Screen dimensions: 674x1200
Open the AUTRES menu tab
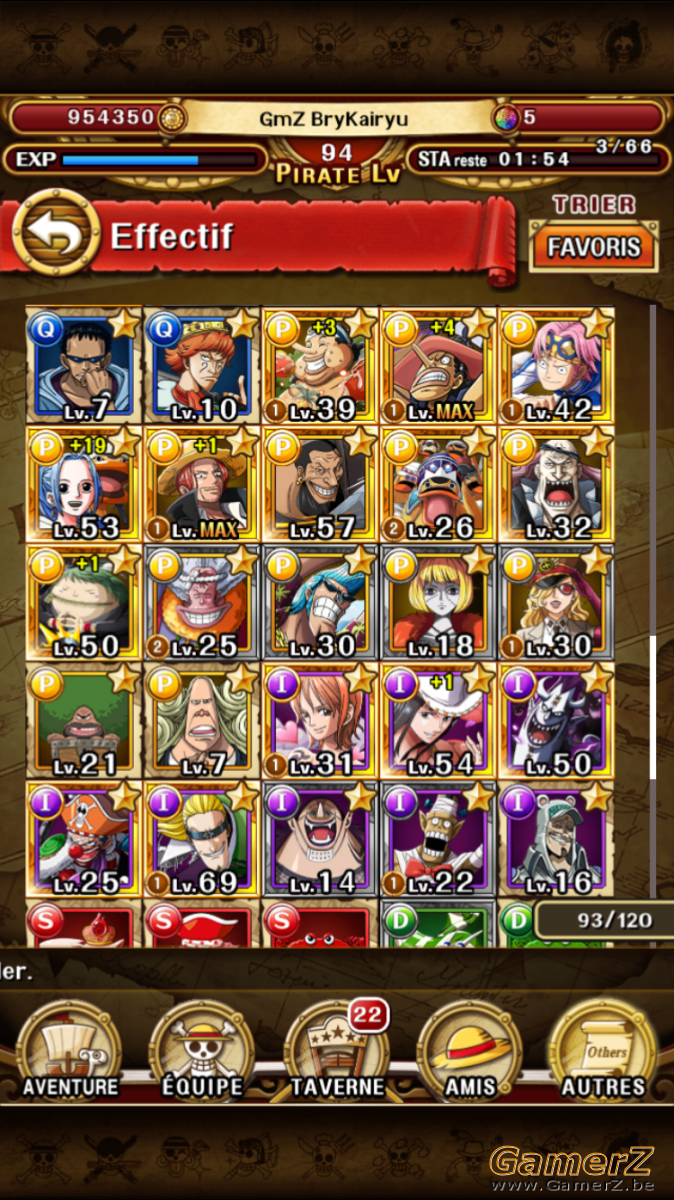603,1050
